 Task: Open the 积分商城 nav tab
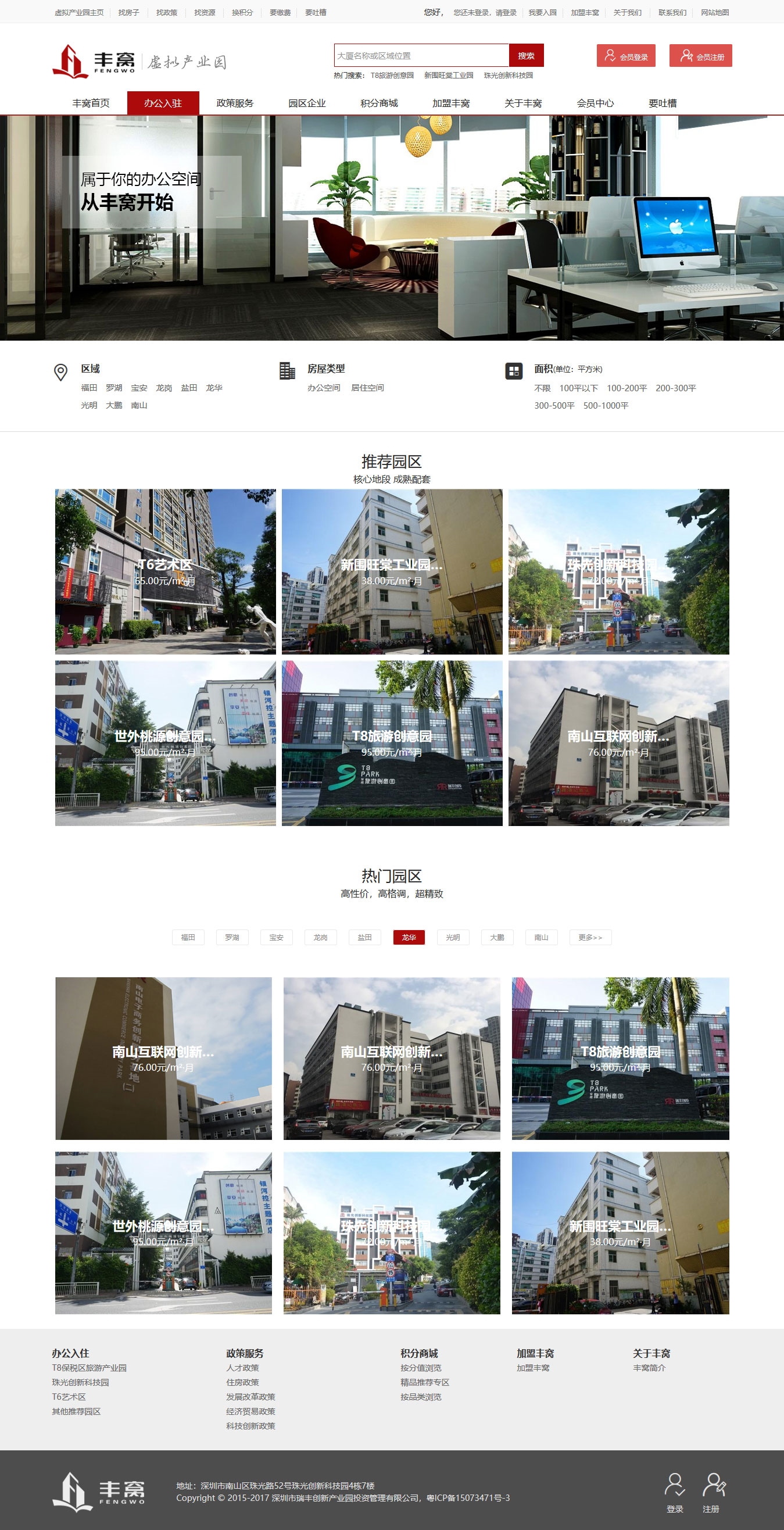(x=379, y=103)
